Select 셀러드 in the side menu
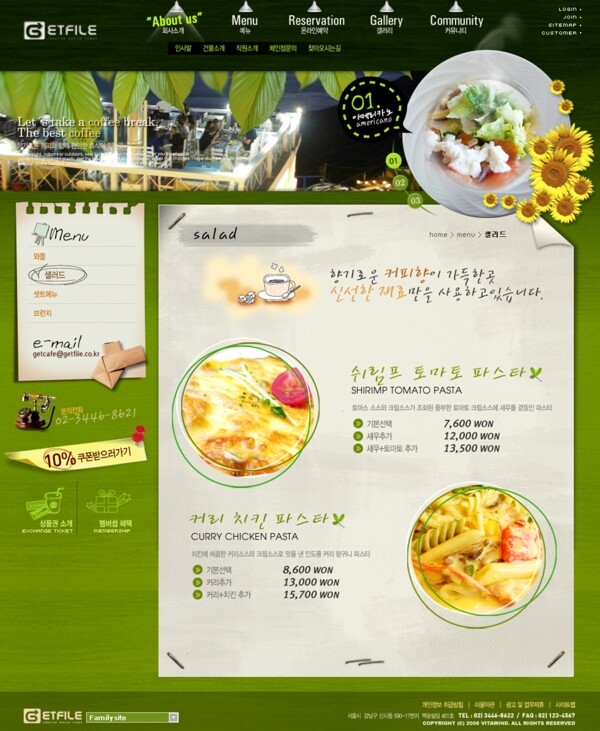Screen dimensions: 600x731 coord(55,275)
